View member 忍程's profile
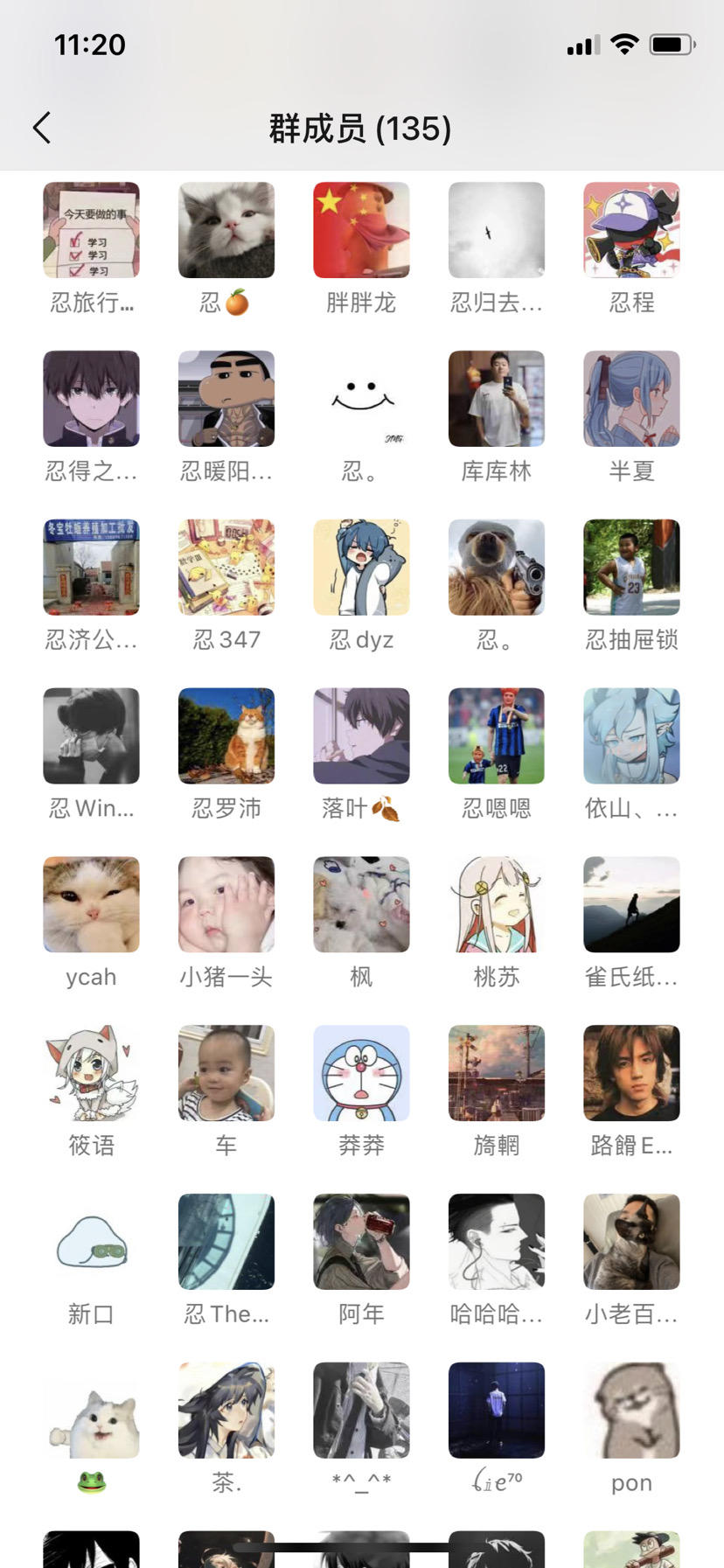724x1568 pixels. point(631,230)
